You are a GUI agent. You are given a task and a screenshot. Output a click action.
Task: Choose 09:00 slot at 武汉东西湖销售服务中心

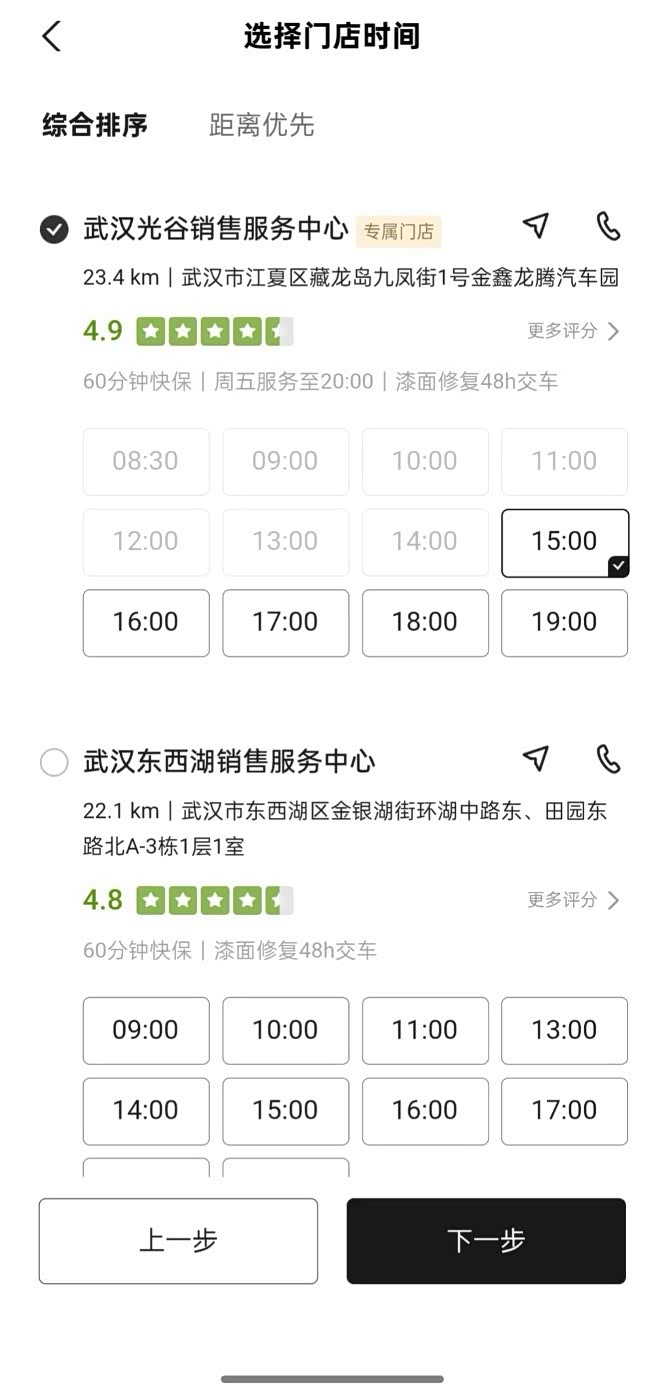pyautogui.click(x=146, y=1030)
